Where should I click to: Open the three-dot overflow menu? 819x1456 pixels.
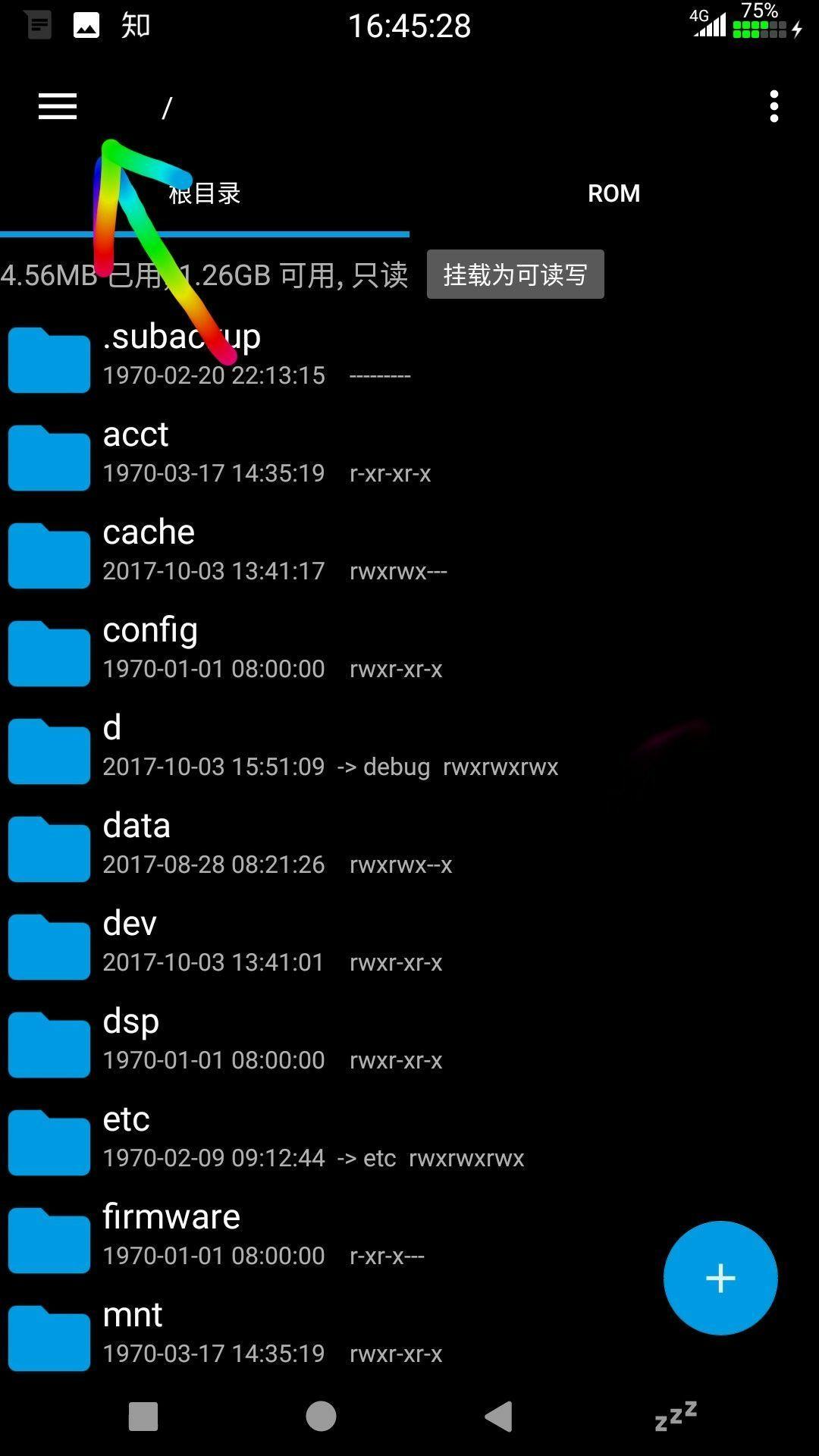pyautogui.click(x=773, y=106)
